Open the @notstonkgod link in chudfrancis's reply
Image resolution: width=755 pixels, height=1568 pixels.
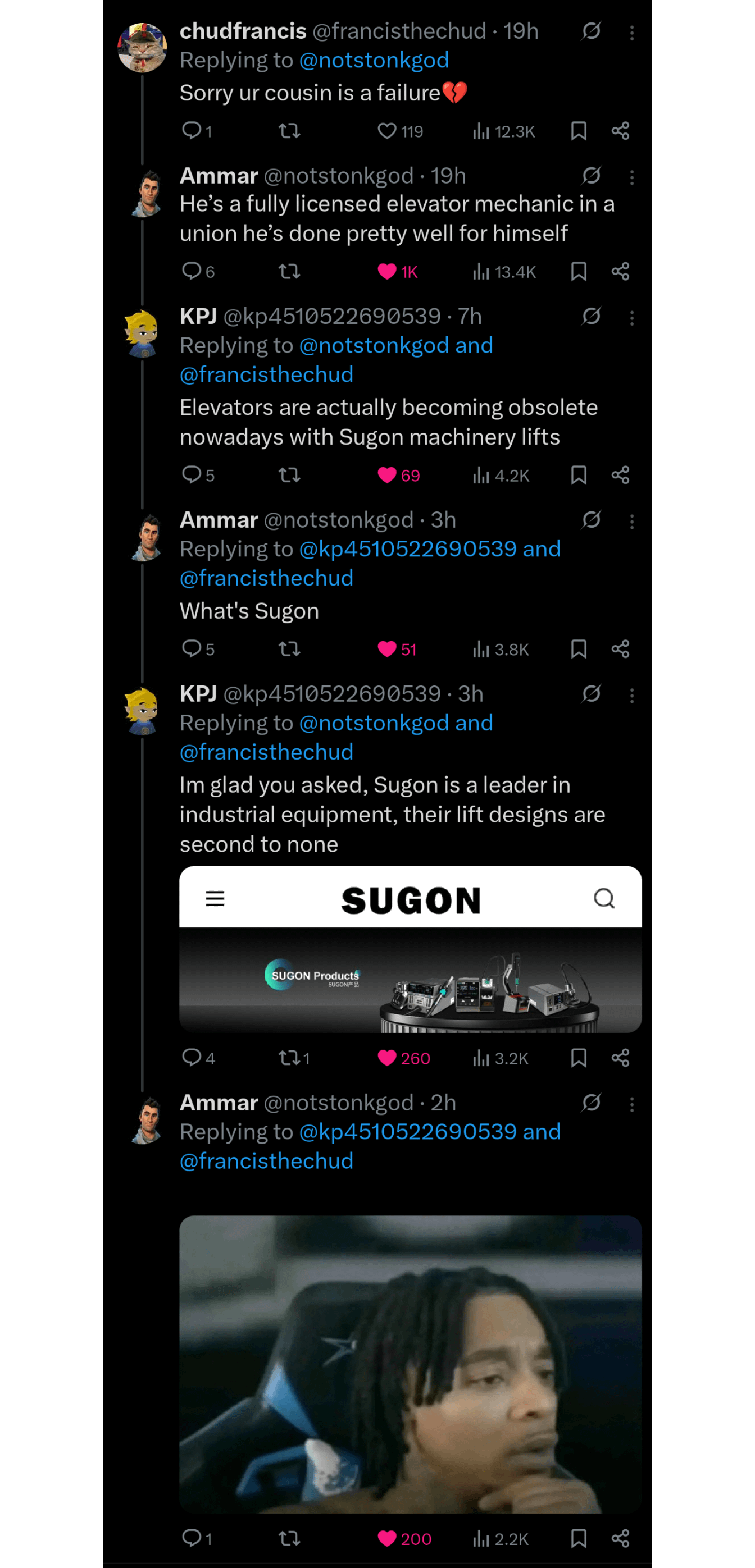pyautogui.click(x=374, y=60)
